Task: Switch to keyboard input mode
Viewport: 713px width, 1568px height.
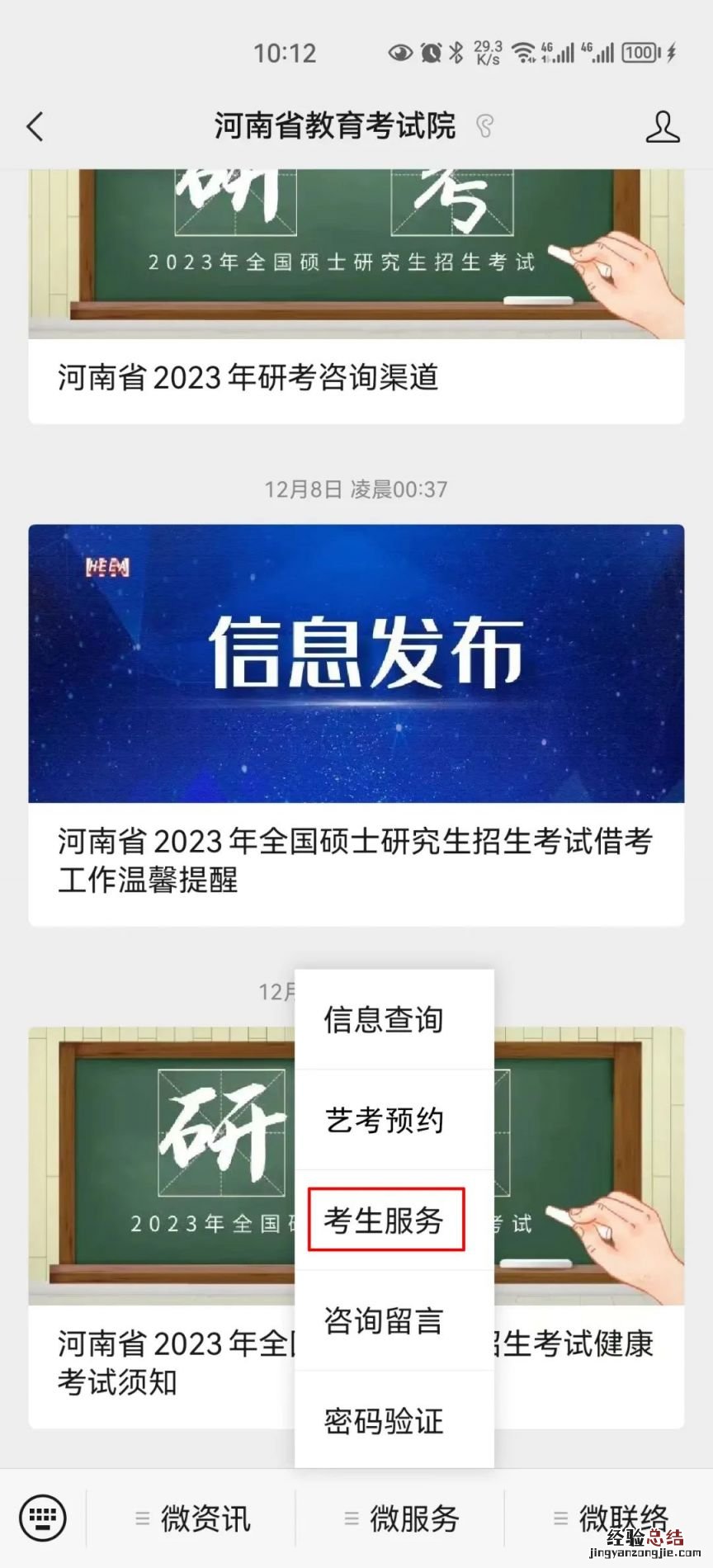Action: (x=42, y=1517)
